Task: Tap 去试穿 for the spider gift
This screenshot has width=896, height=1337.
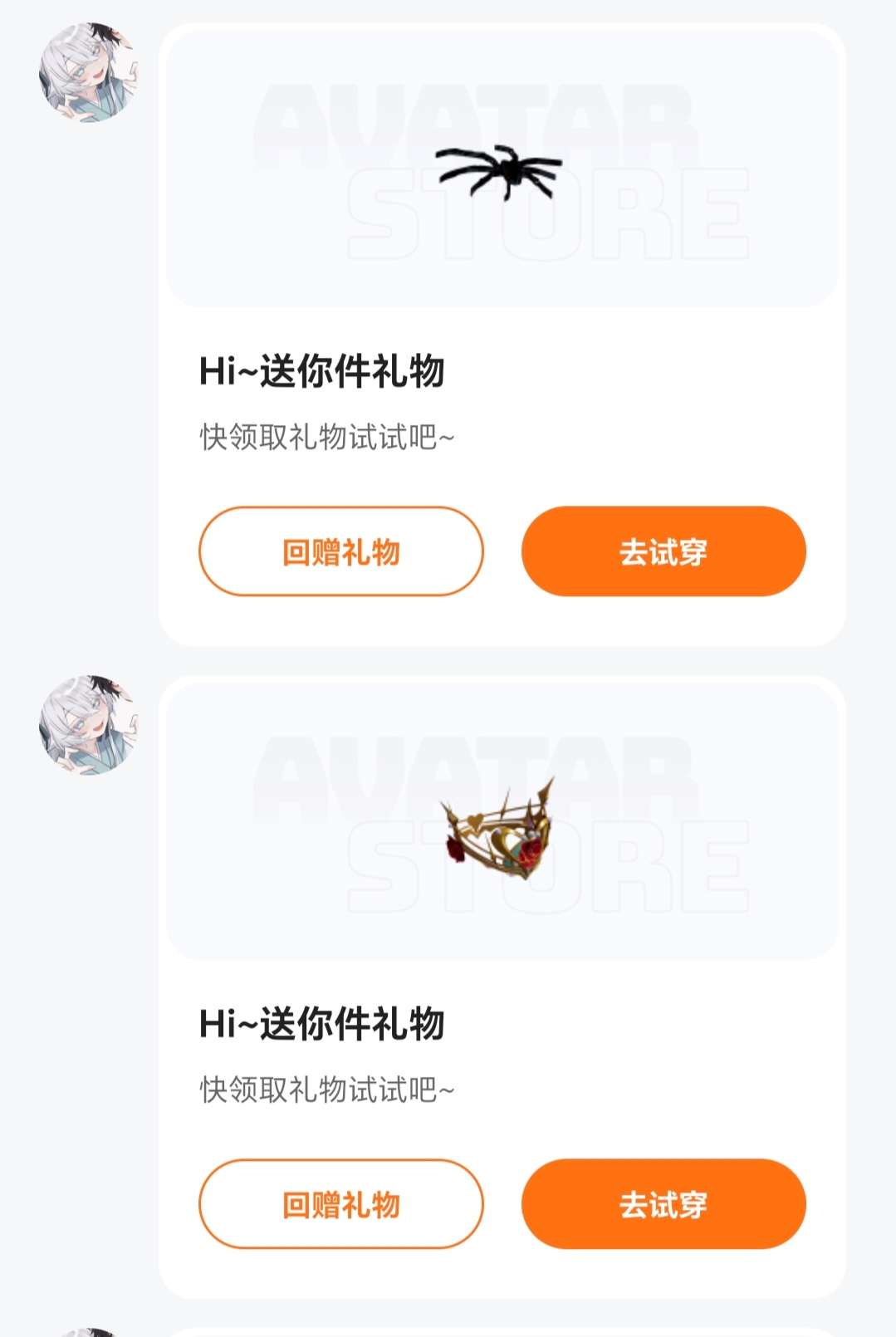Action: tap(663, 551)
